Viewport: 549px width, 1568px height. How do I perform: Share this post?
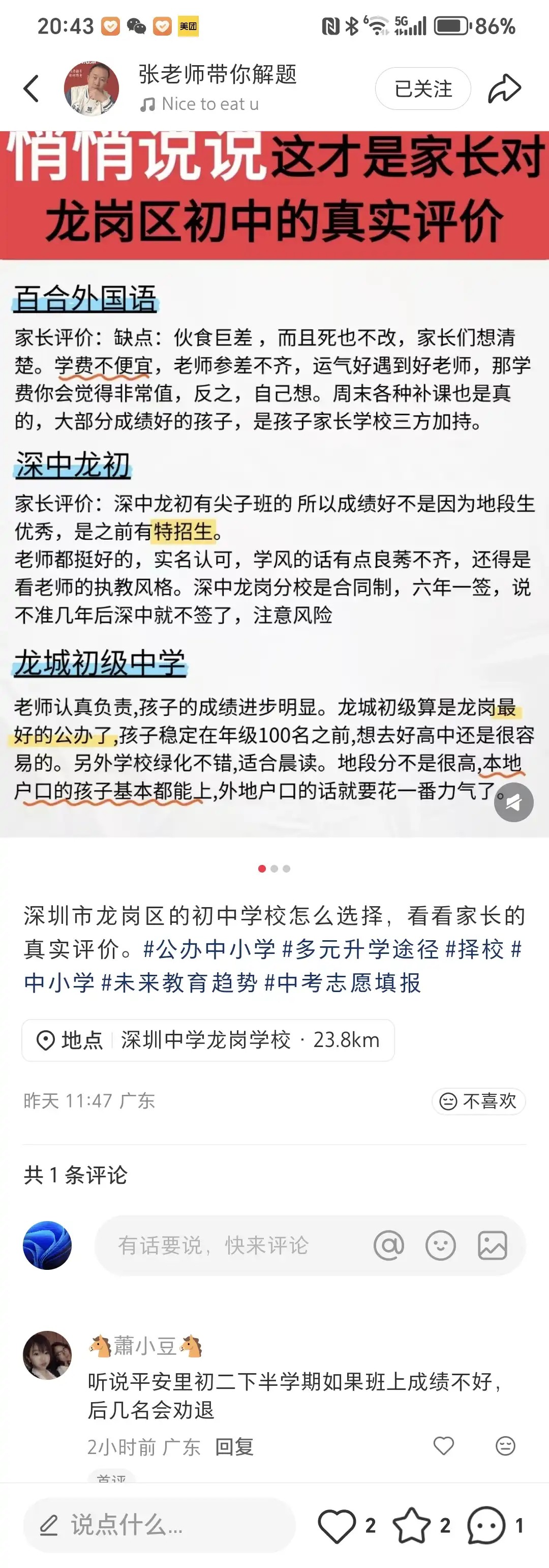505,89
